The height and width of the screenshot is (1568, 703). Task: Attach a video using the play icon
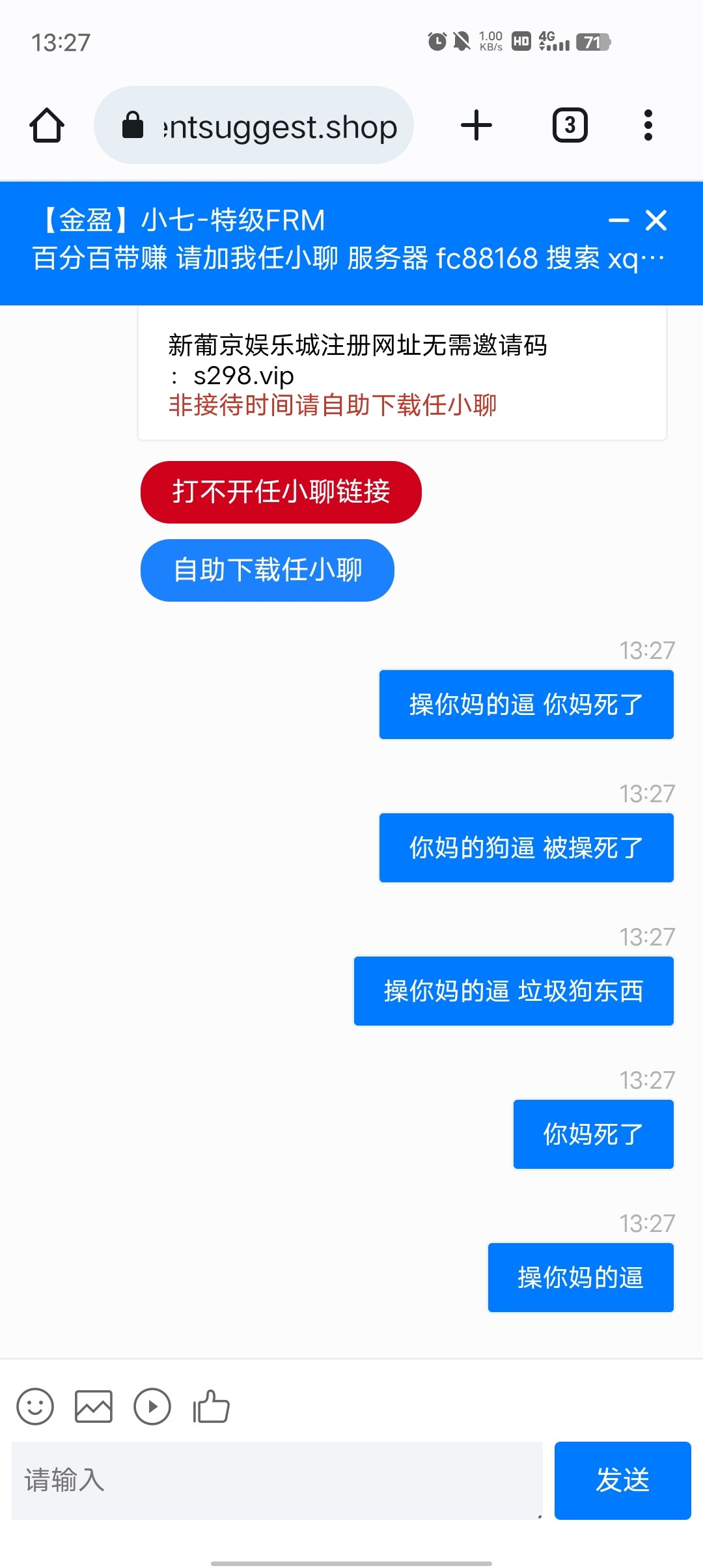[x=152, y=1407]
